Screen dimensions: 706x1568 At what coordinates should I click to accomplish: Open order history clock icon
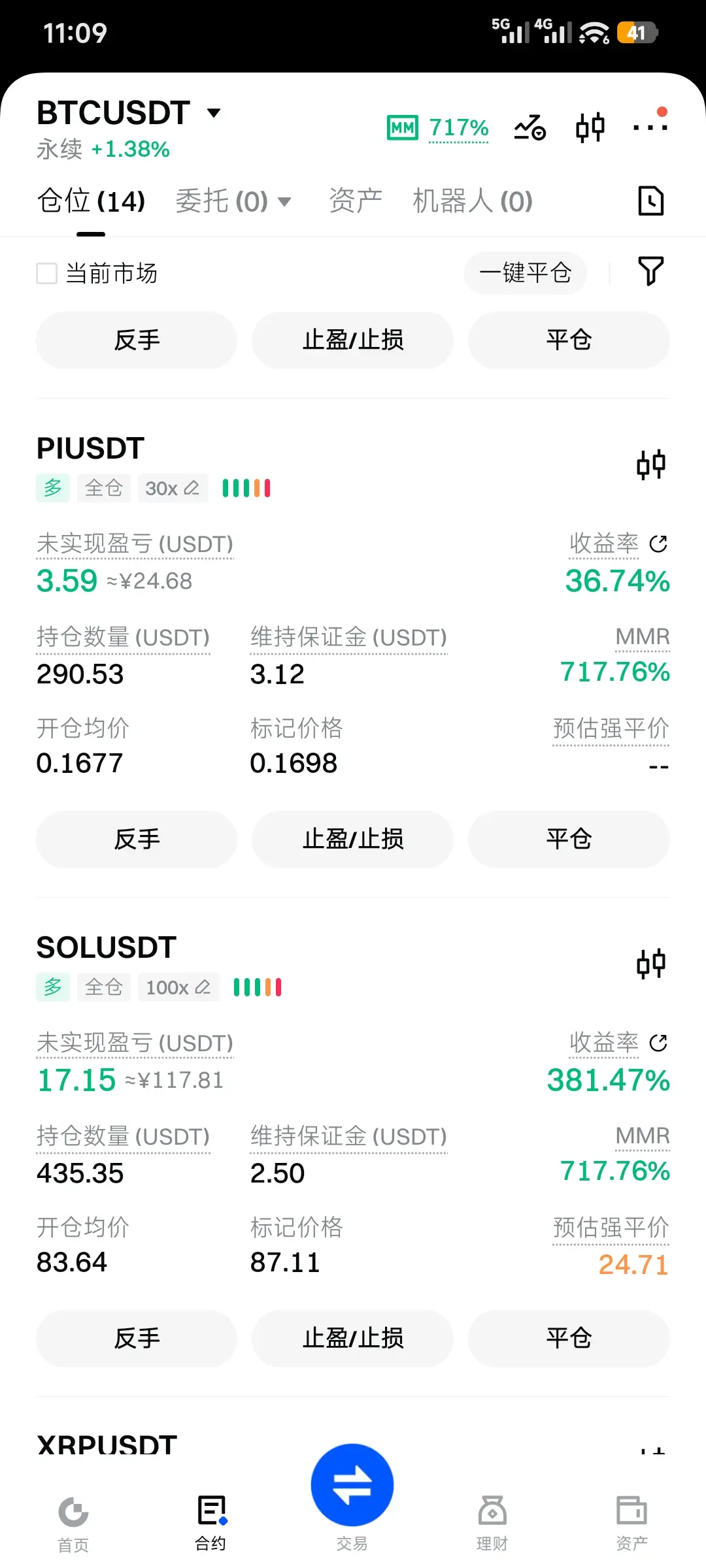650,201
